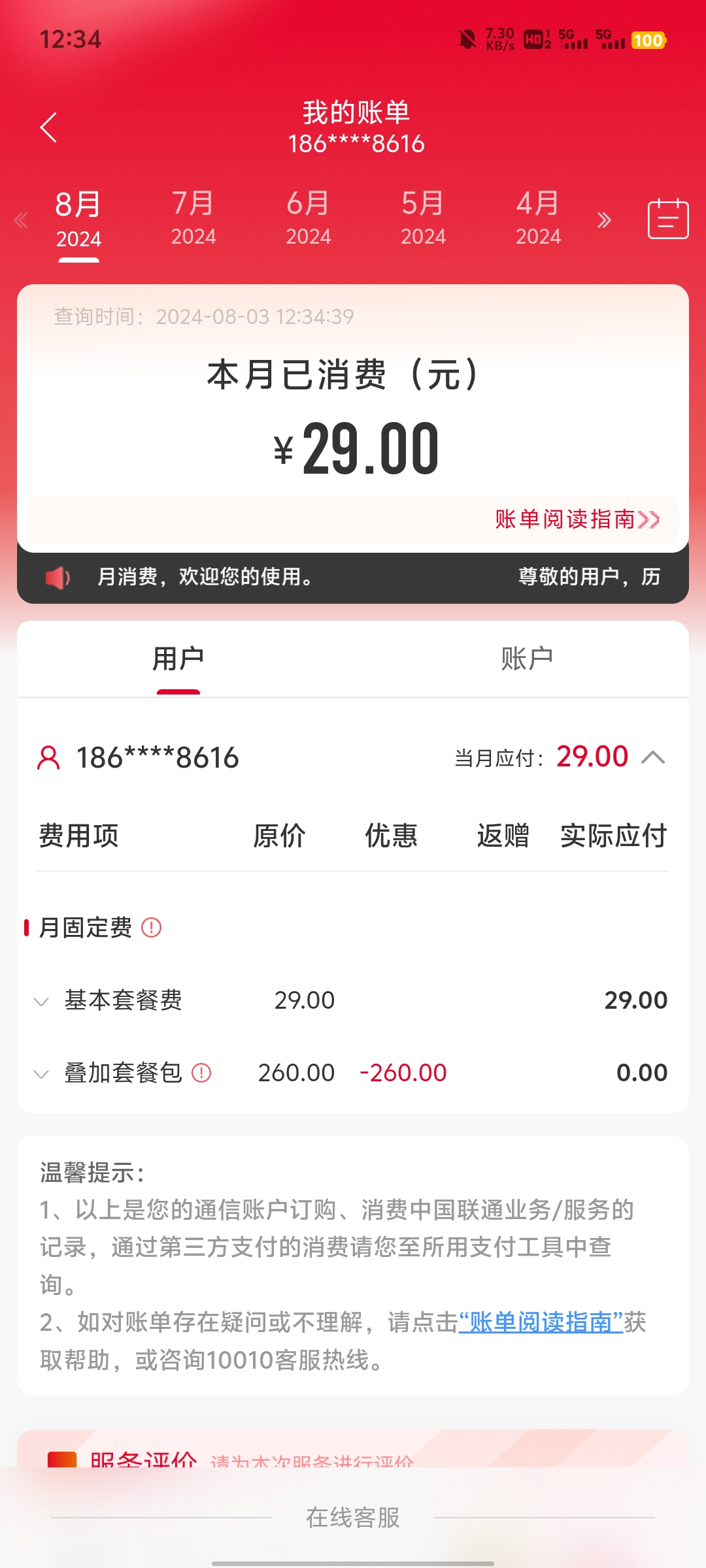This screenshot has height=1568, width=706.
Task: Select the 7月 2024 bill
Action: click(193, 218)
